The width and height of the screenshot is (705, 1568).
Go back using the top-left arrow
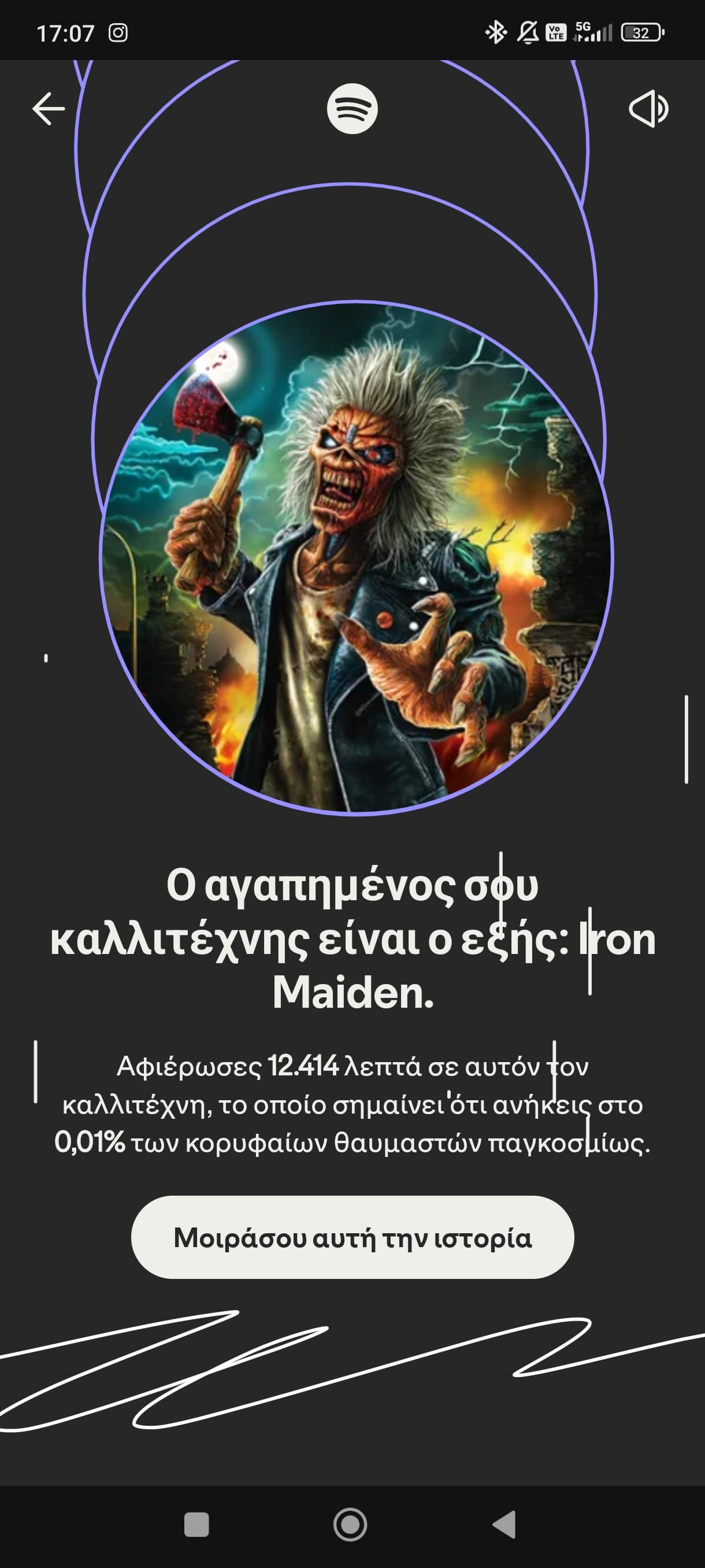click(49, 109)
